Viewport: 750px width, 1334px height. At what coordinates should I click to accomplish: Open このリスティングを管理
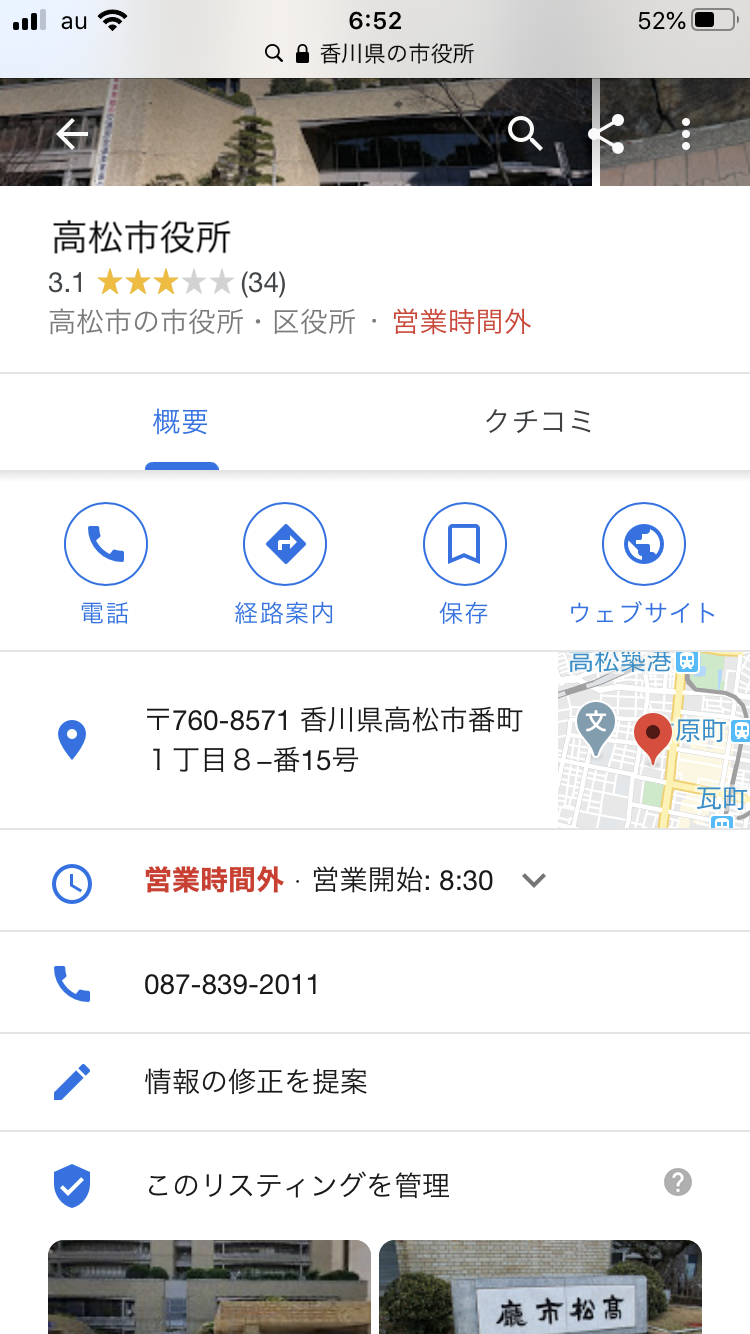[x=298, y=1186]
